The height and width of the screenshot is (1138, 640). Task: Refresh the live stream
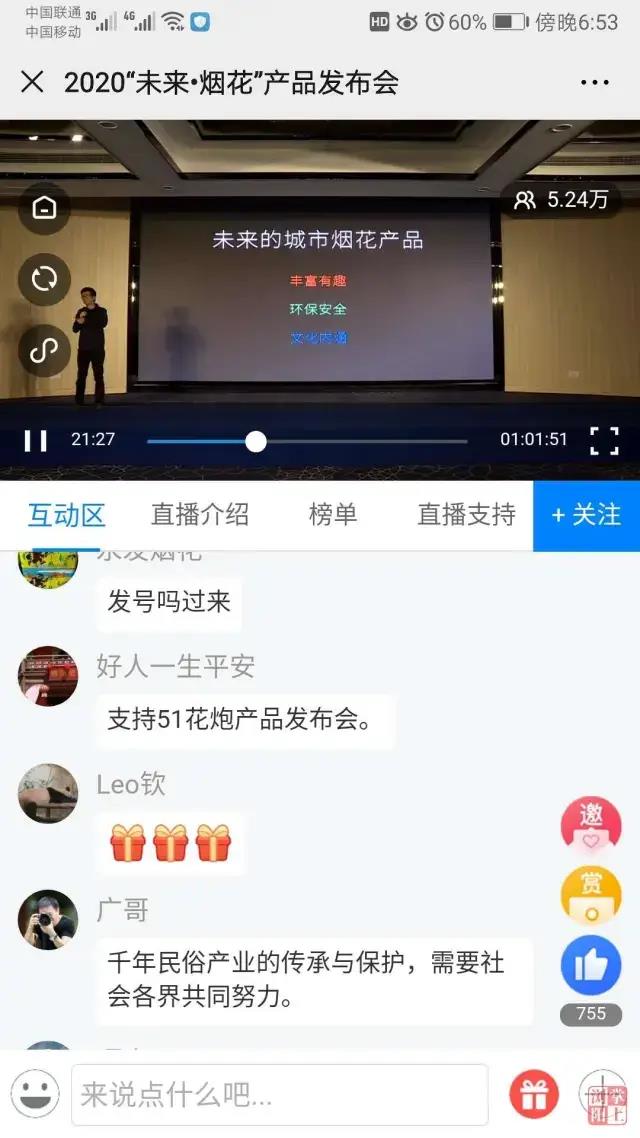coord(44,279)
